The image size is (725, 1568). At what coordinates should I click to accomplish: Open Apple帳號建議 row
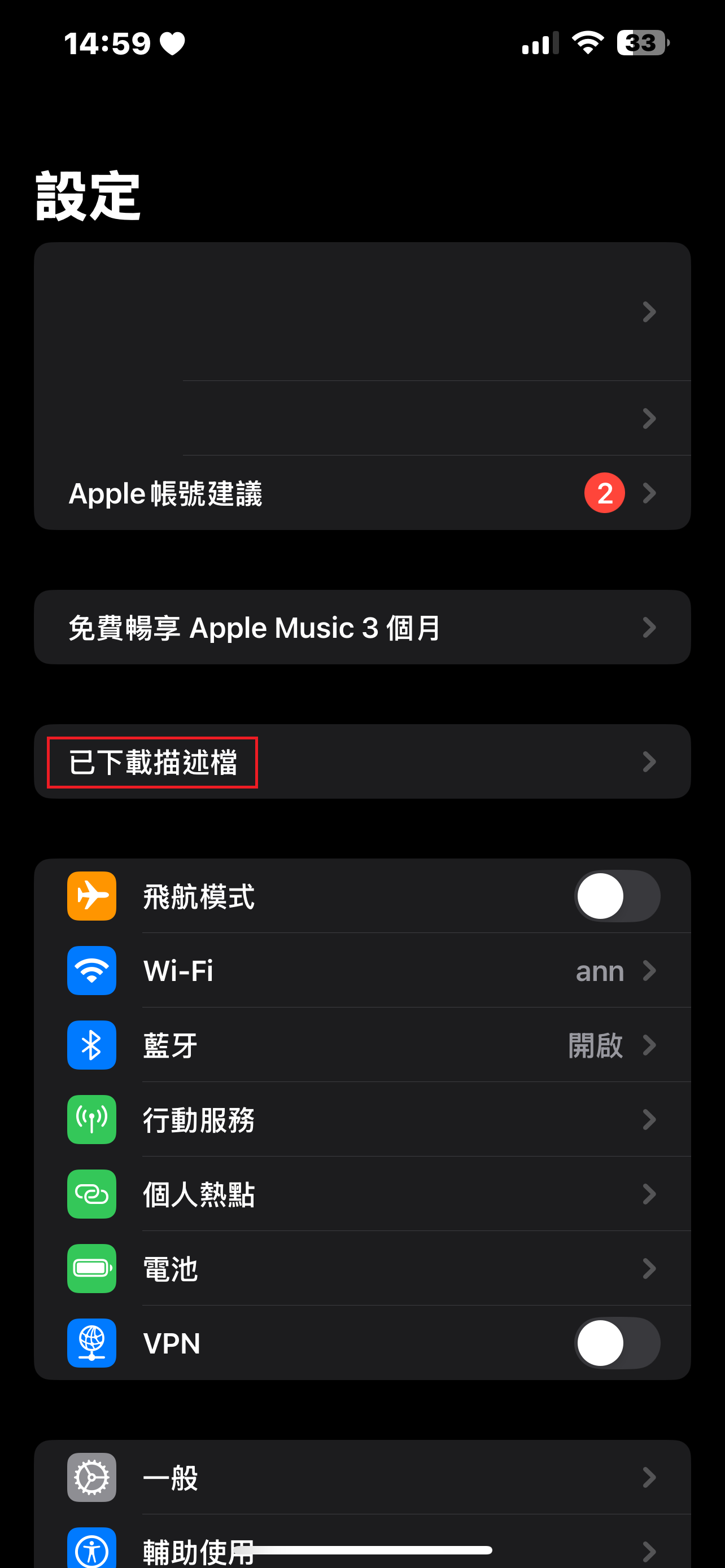362,493
